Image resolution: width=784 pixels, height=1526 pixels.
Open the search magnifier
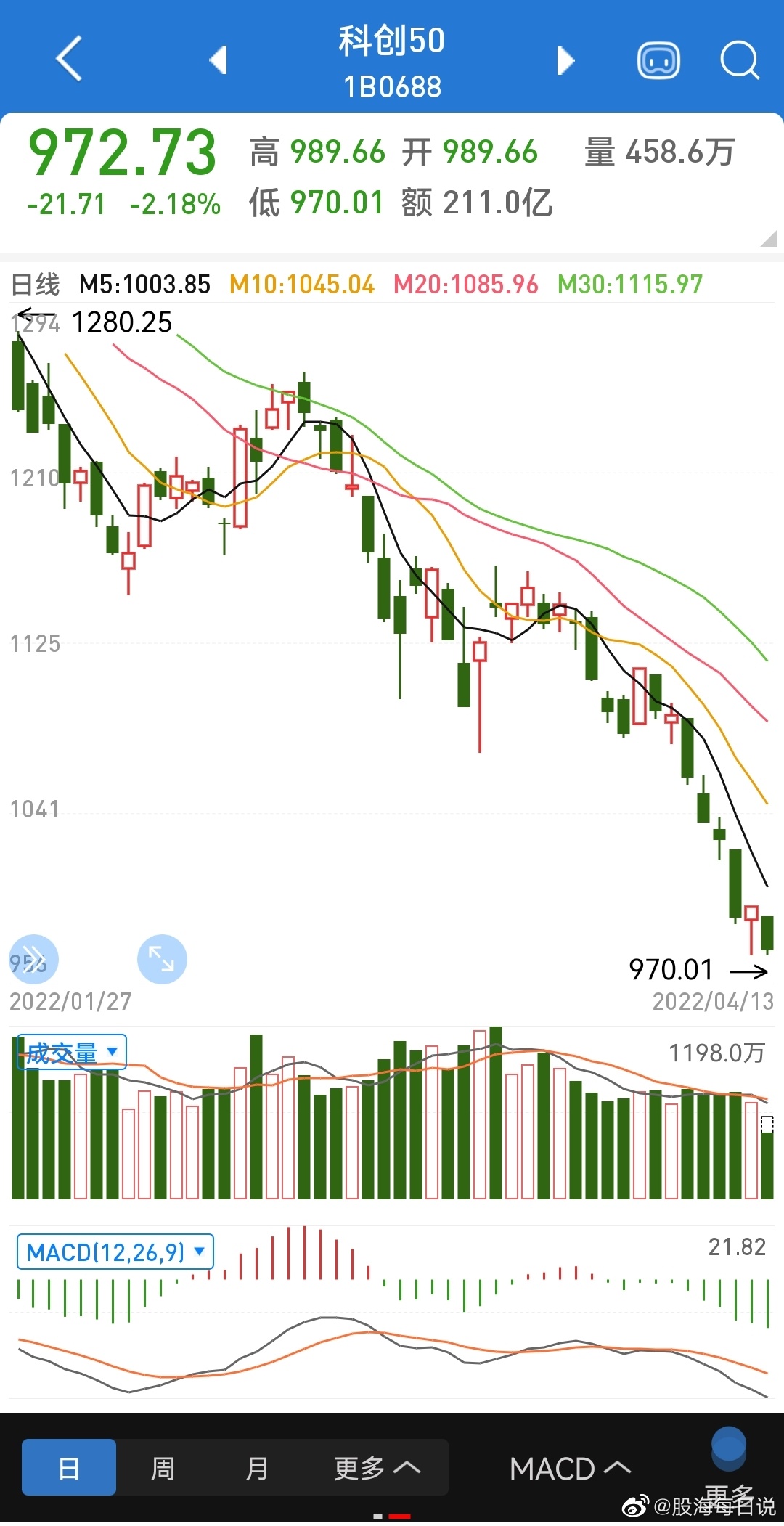[739, 60]
